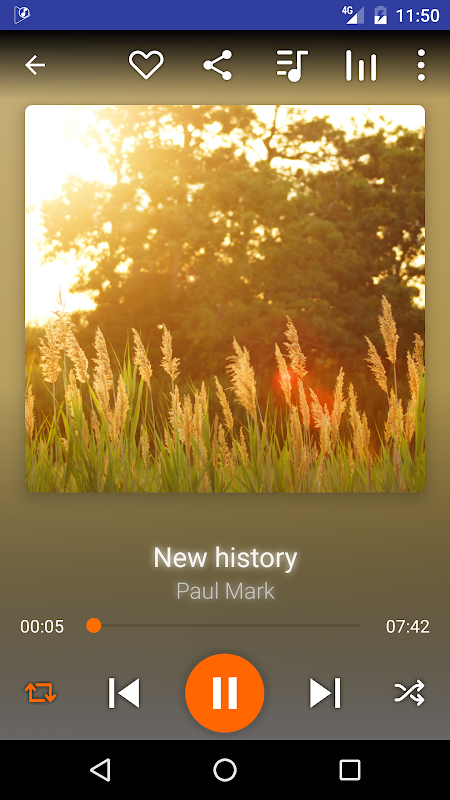The width and height of the screenshot is (450, 800).
Task: Tap the orange seek bar handle
Action: point(93,625)
